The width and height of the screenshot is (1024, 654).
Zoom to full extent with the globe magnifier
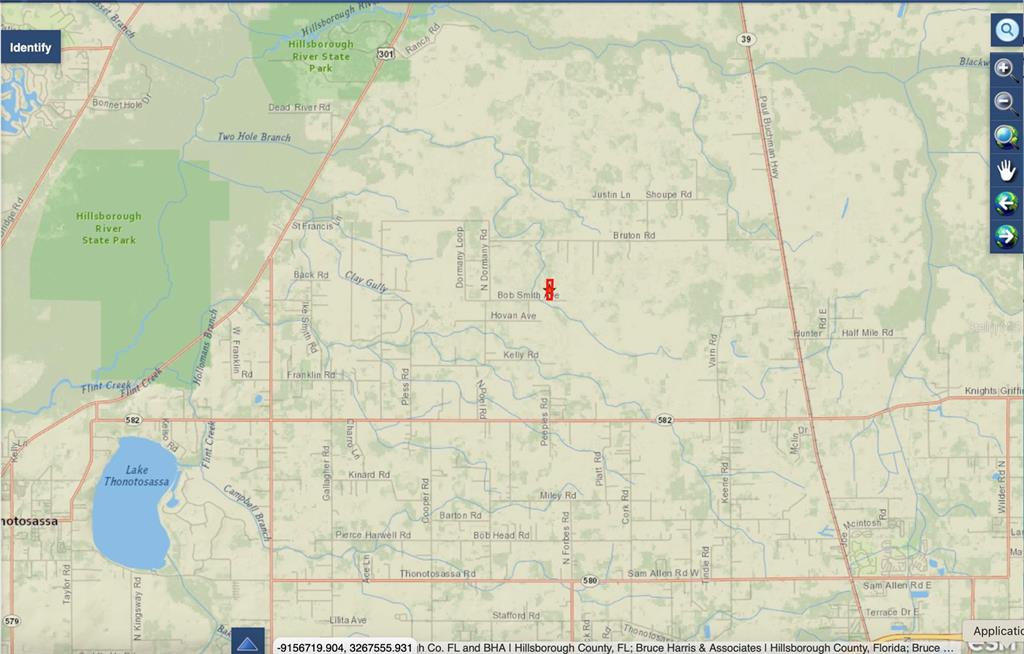pos(1006,137)
